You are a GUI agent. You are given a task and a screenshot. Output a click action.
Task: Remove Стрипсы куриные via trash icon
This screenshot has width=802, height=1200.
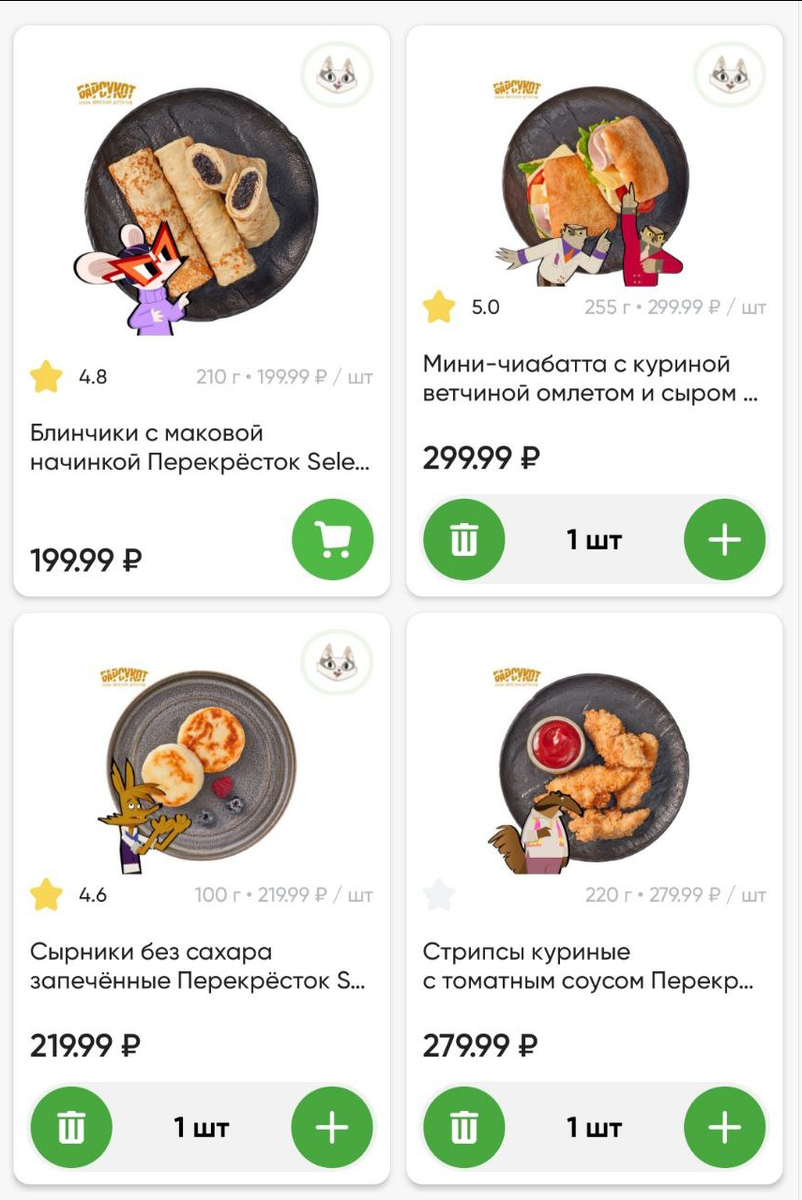(462, 1127)
